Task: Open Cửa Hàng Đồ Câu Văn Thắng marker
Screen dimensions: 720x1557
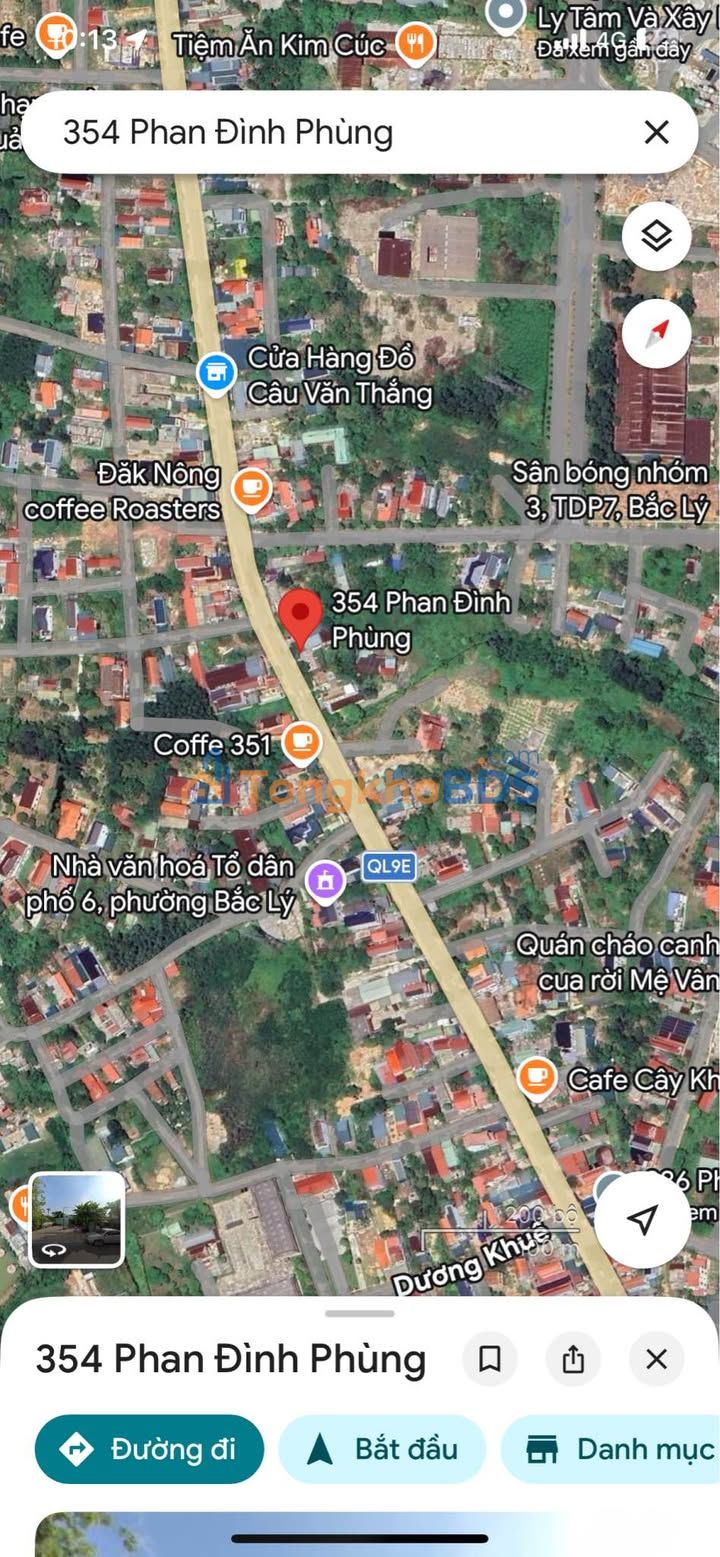Action: click(215, 374)
